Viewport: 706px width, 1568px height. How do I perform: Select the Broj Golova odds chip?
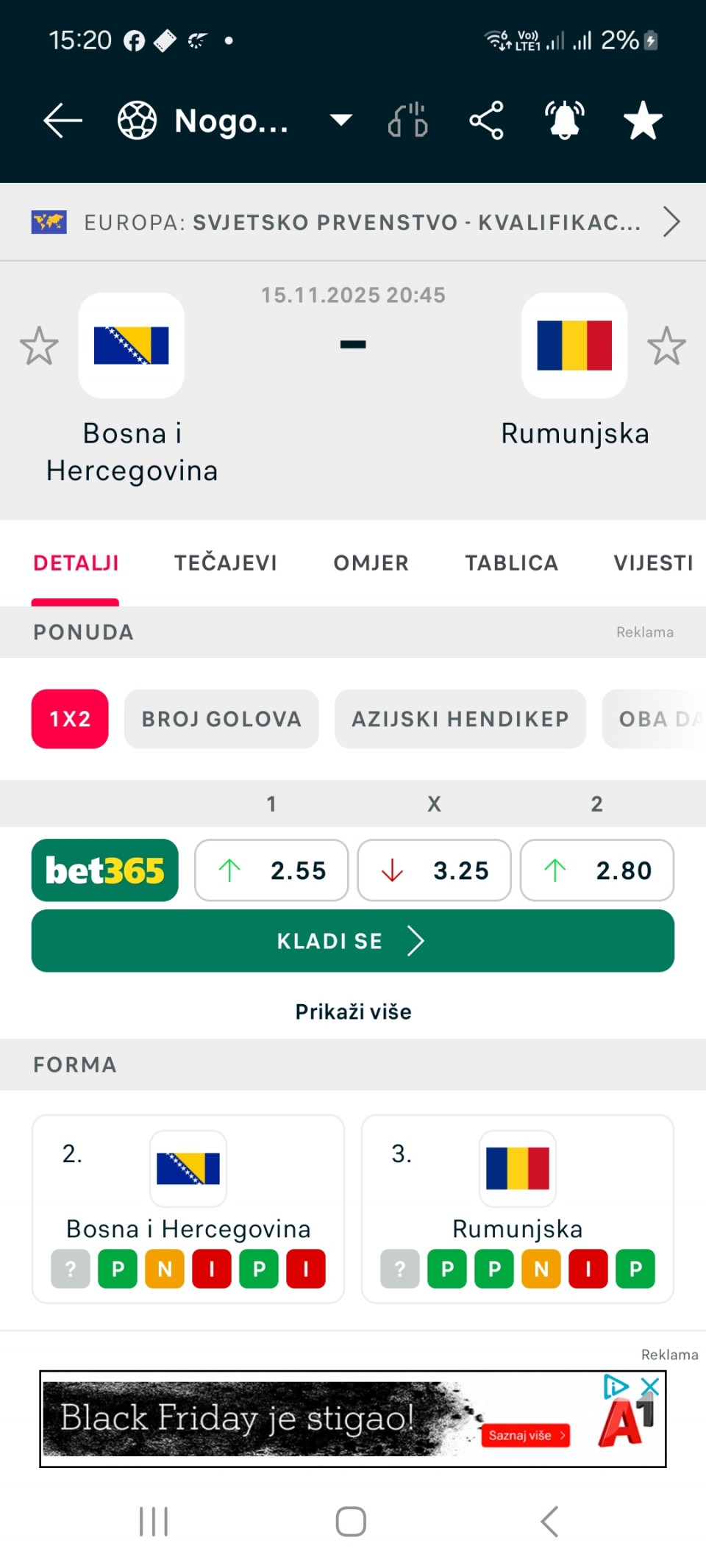[221, 719]
